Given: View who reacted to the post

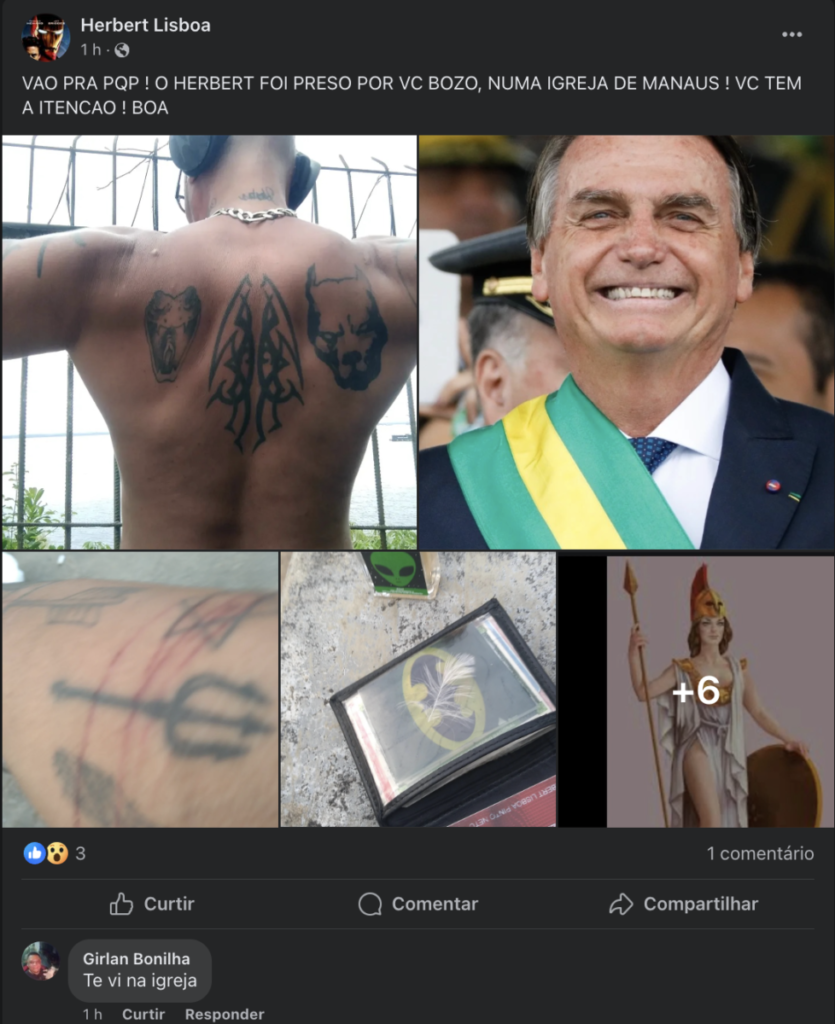Looking at the screenshot, I should tap(55, 854).
